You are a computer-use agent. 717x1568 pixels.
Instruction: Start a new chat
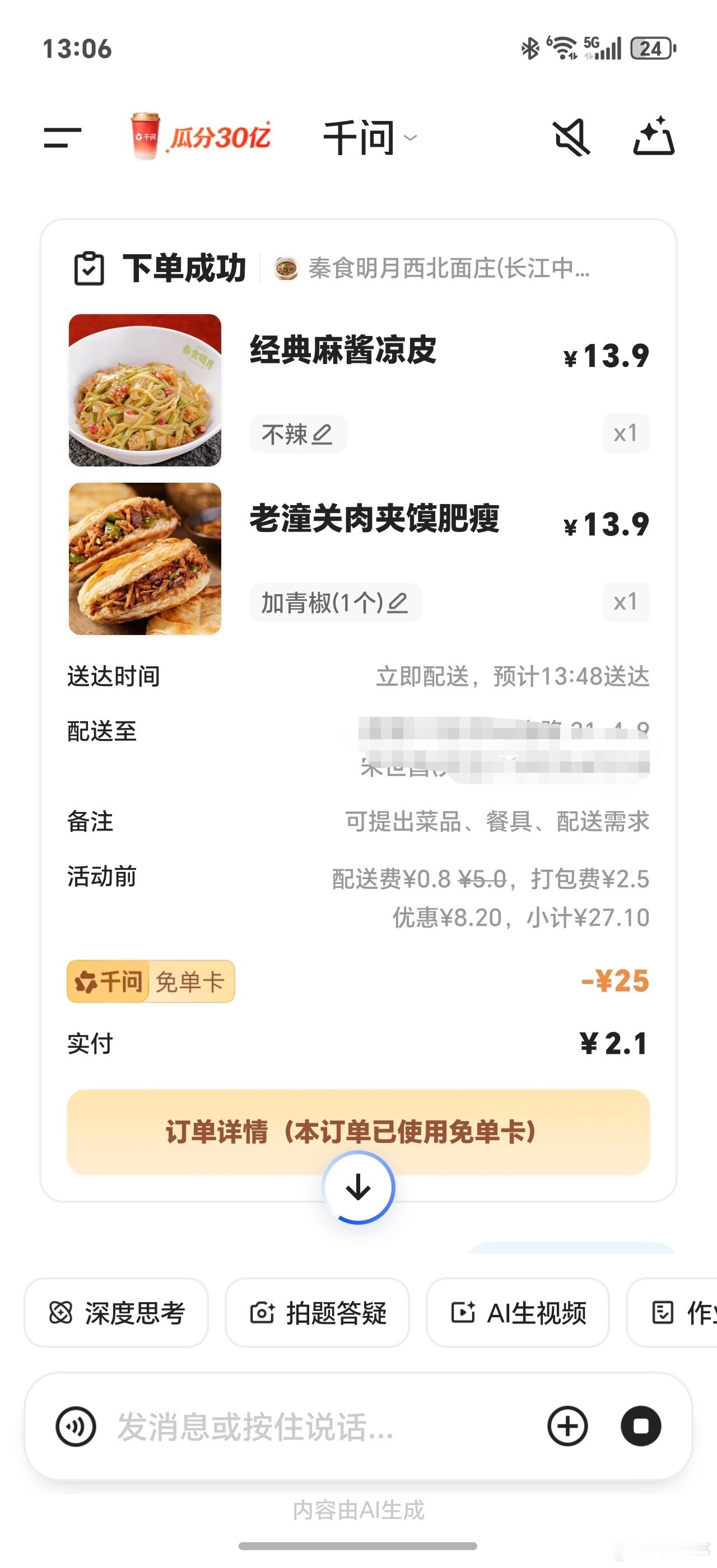tap(654, 137)
